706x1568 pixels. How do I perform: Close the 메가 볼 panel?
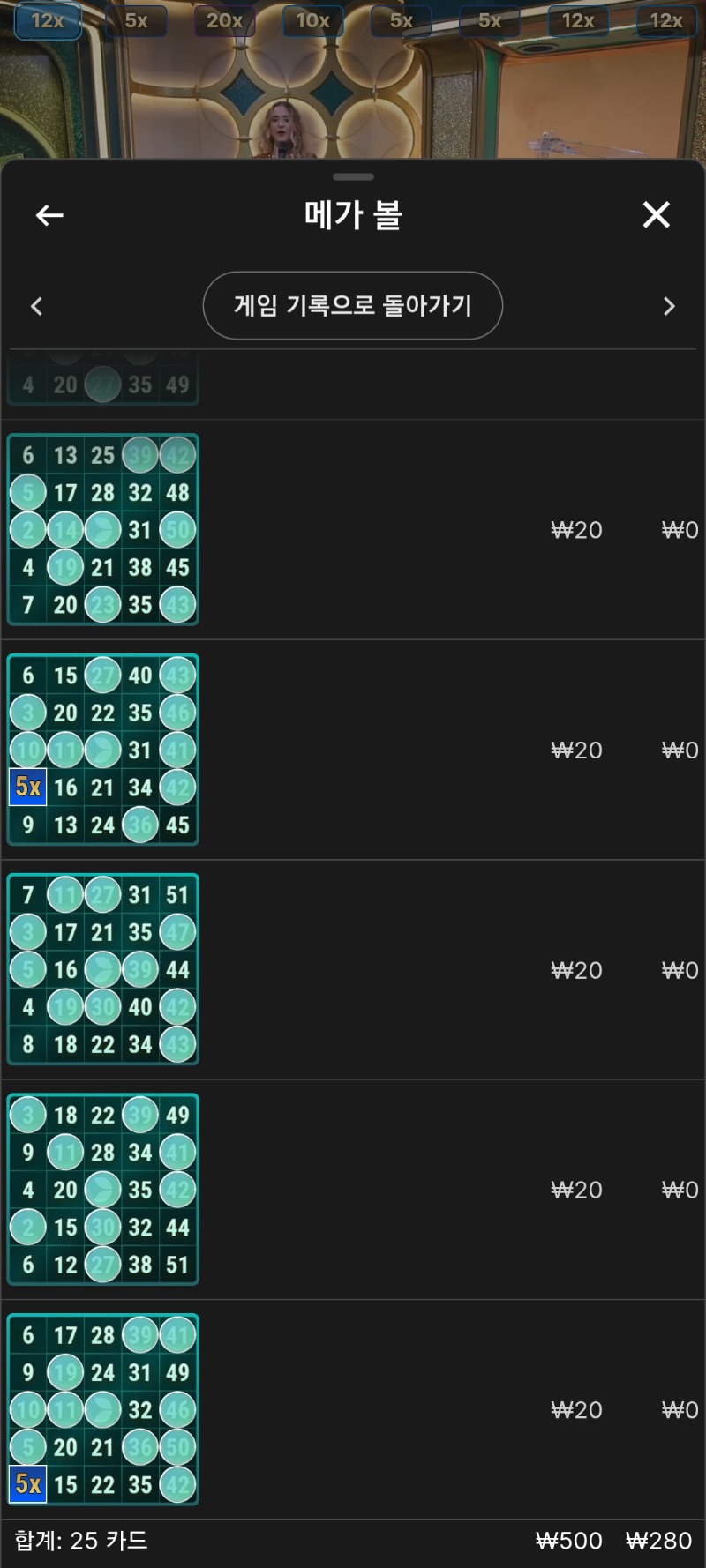click(656, 214)
